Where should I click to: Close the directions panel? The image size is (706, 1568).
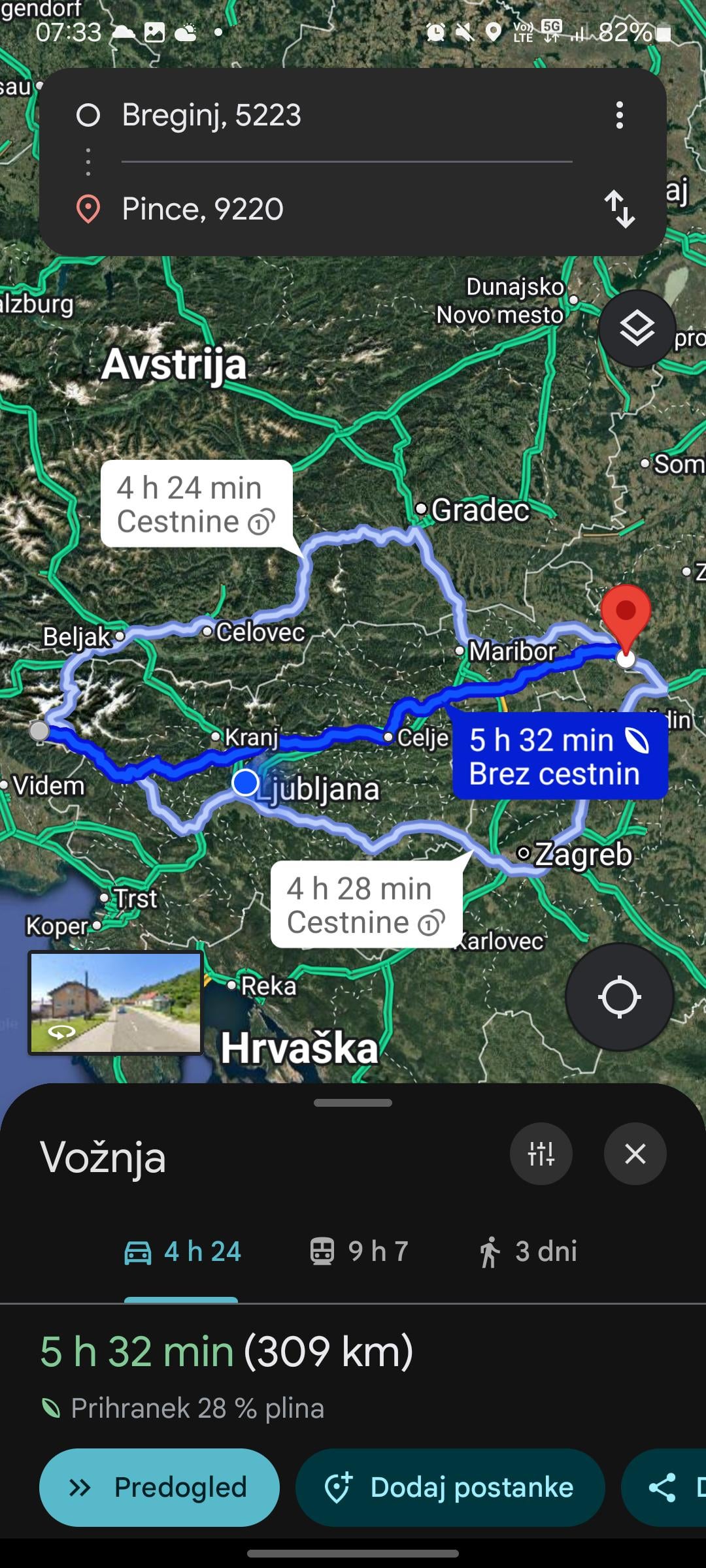[635, 1154]
